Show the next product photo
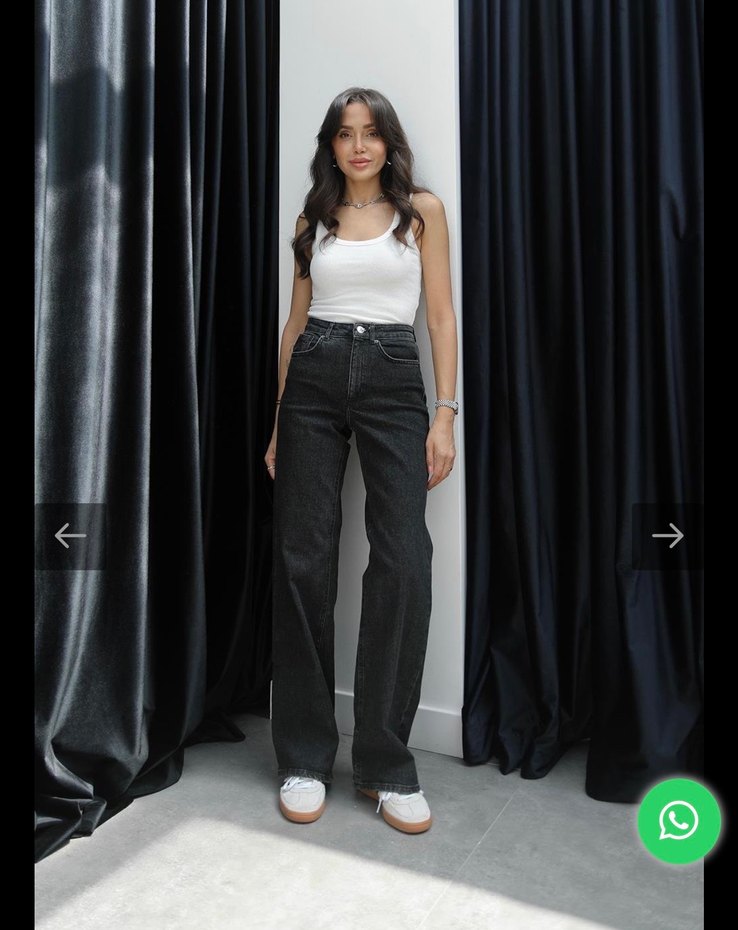The image size is (738, 930). [667, 536]
